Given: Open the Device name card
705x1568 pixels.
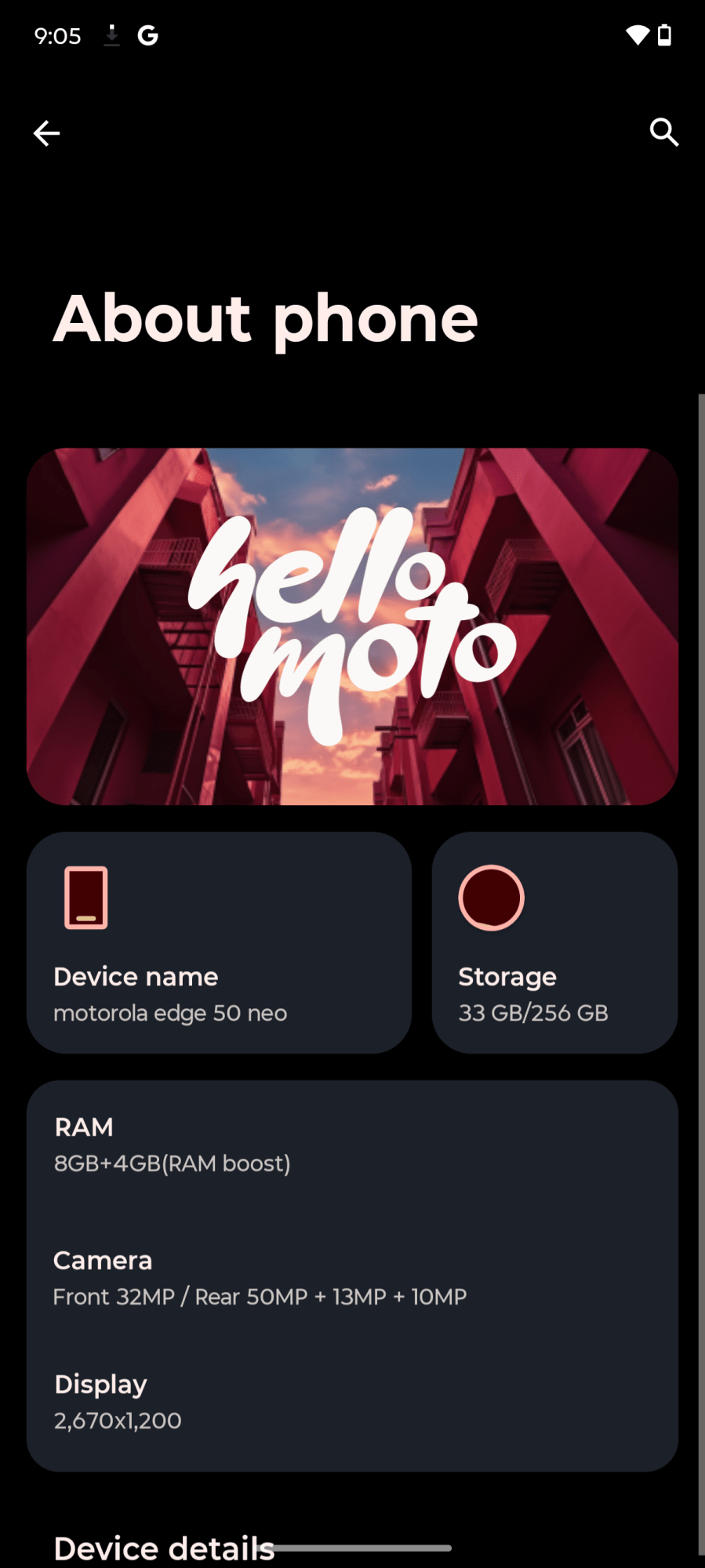Looking at the screenshot, I should point(219,942).
